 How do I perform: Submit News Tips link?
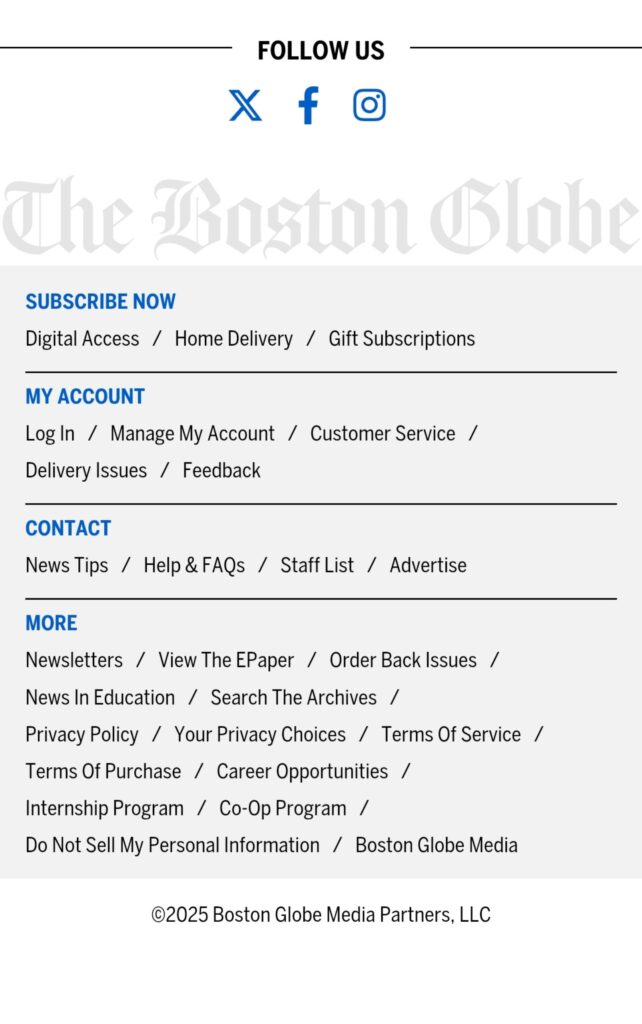click(x=66, y=566)
